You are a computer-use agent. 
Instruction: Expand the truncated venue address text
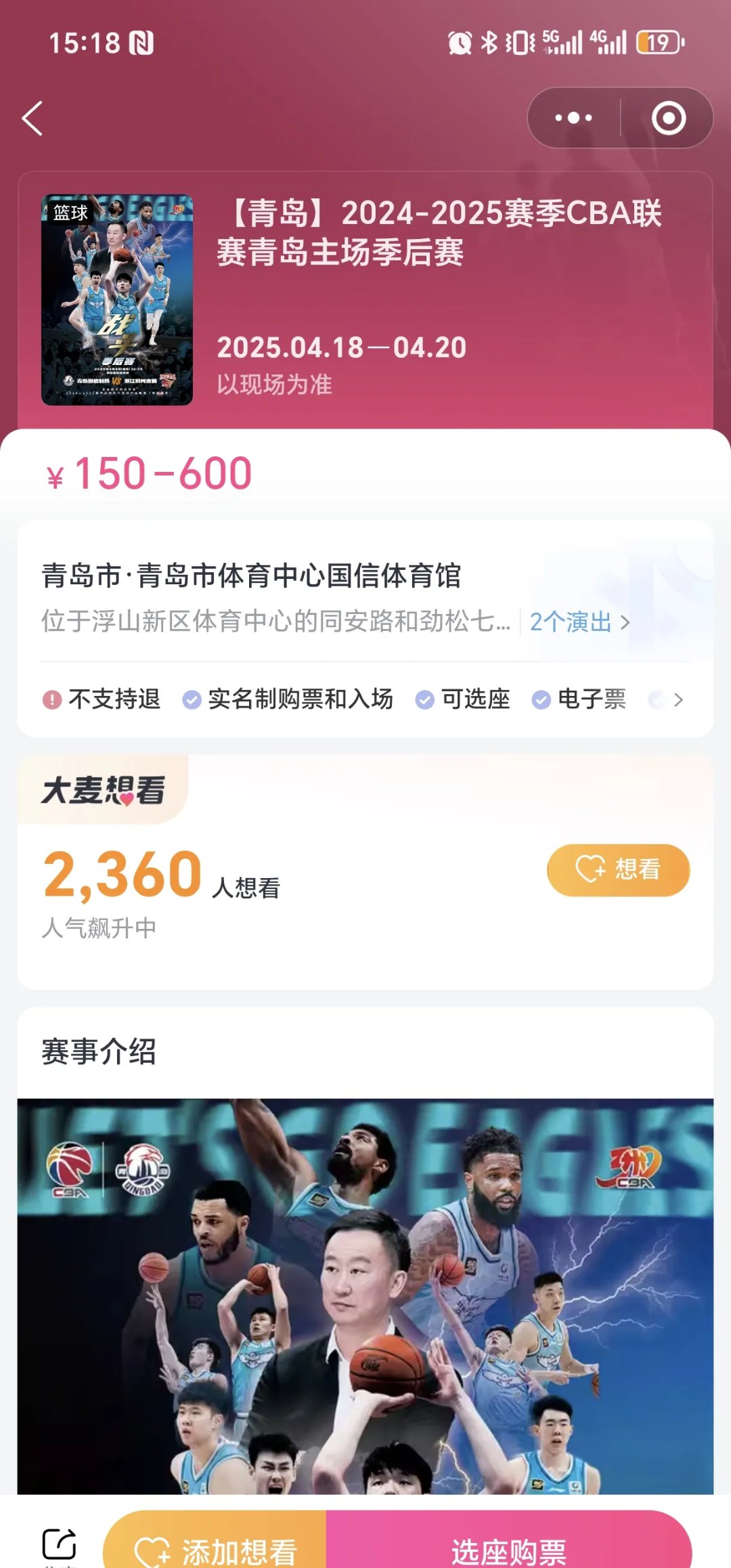point(271,623)
